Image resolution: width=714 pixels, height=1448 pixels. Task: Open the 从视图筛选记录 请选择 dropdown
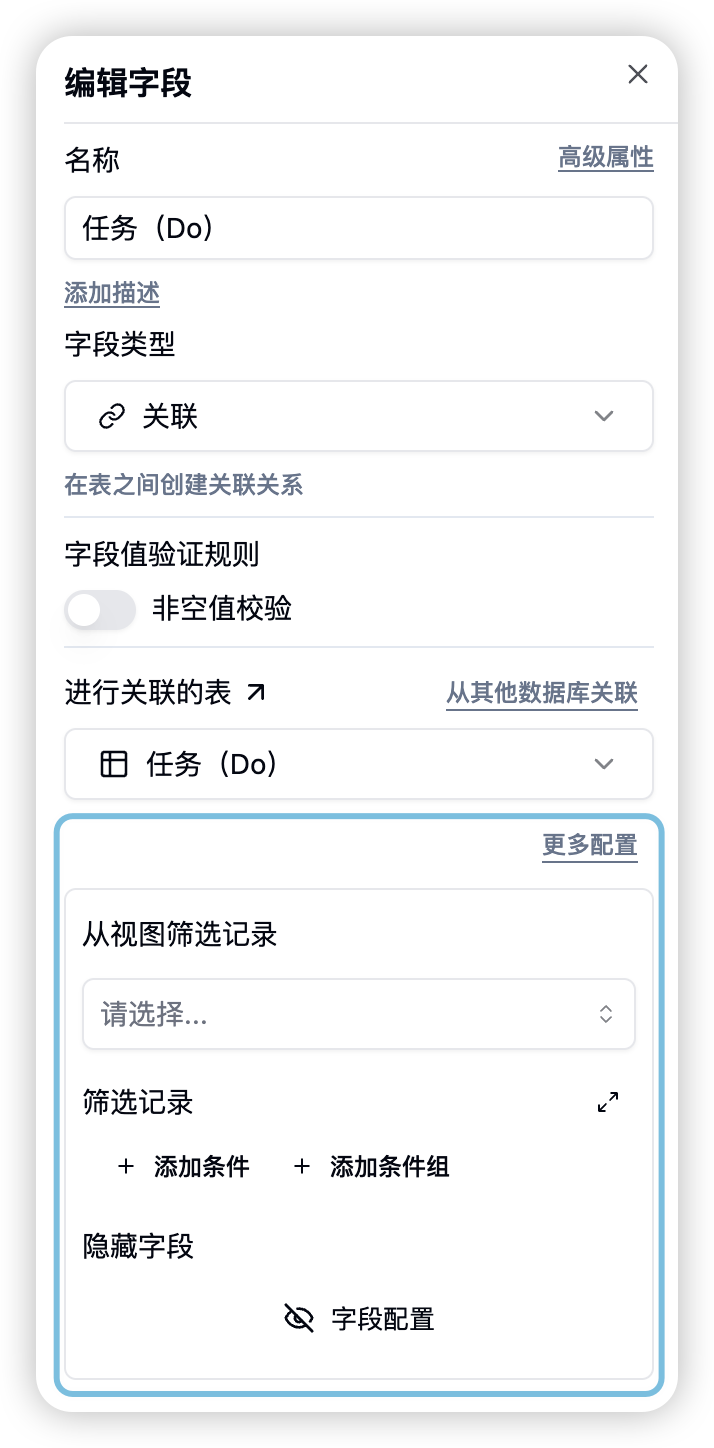pyautogui.click(x=358, y=1014)
